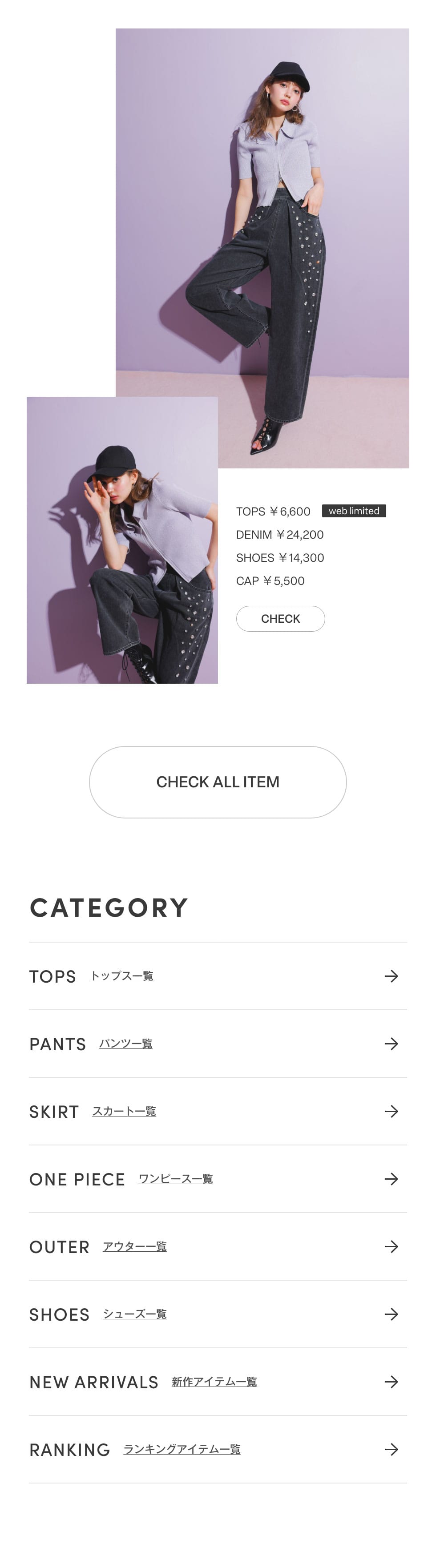
Task: Open the SHOES category row
Action: pos(218,1314)
